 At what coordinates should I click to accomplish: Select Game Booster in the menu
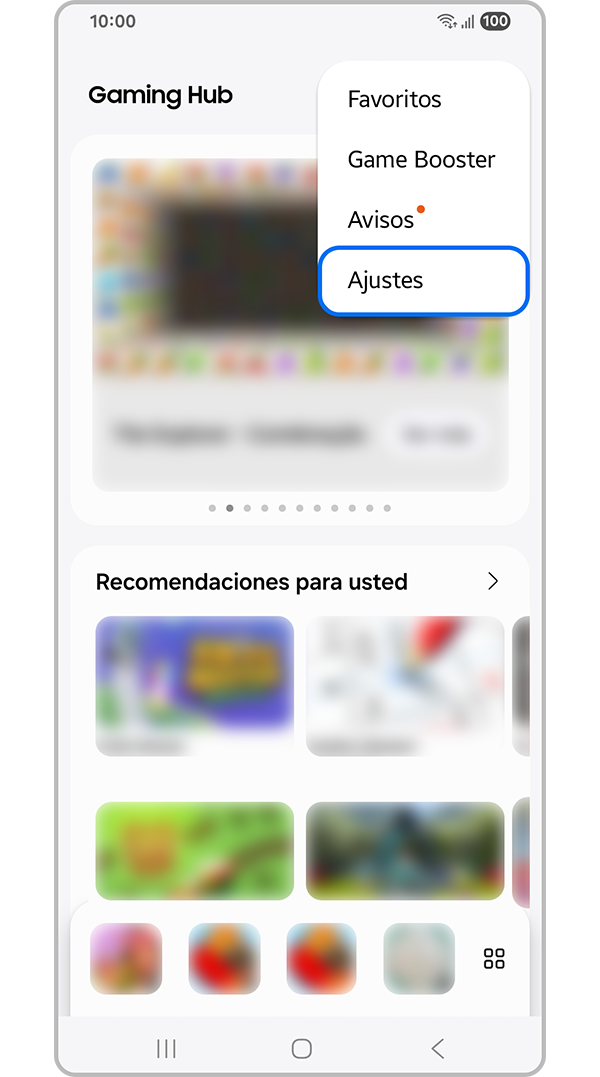[x=421, y=160]
